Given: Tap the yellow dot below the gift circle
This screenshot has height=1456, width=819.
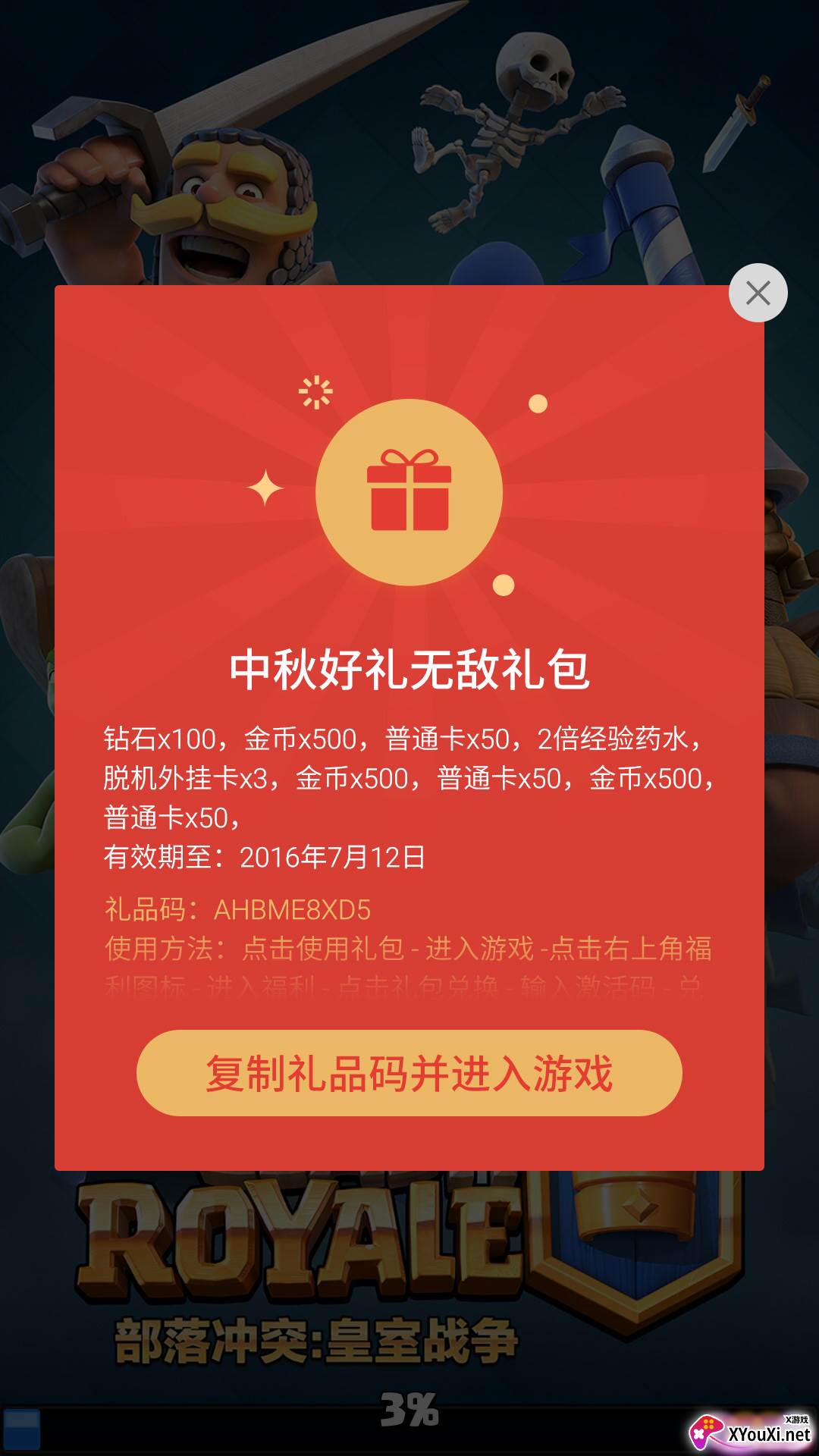Looking at the screenshot, I should tap(503, 584).
